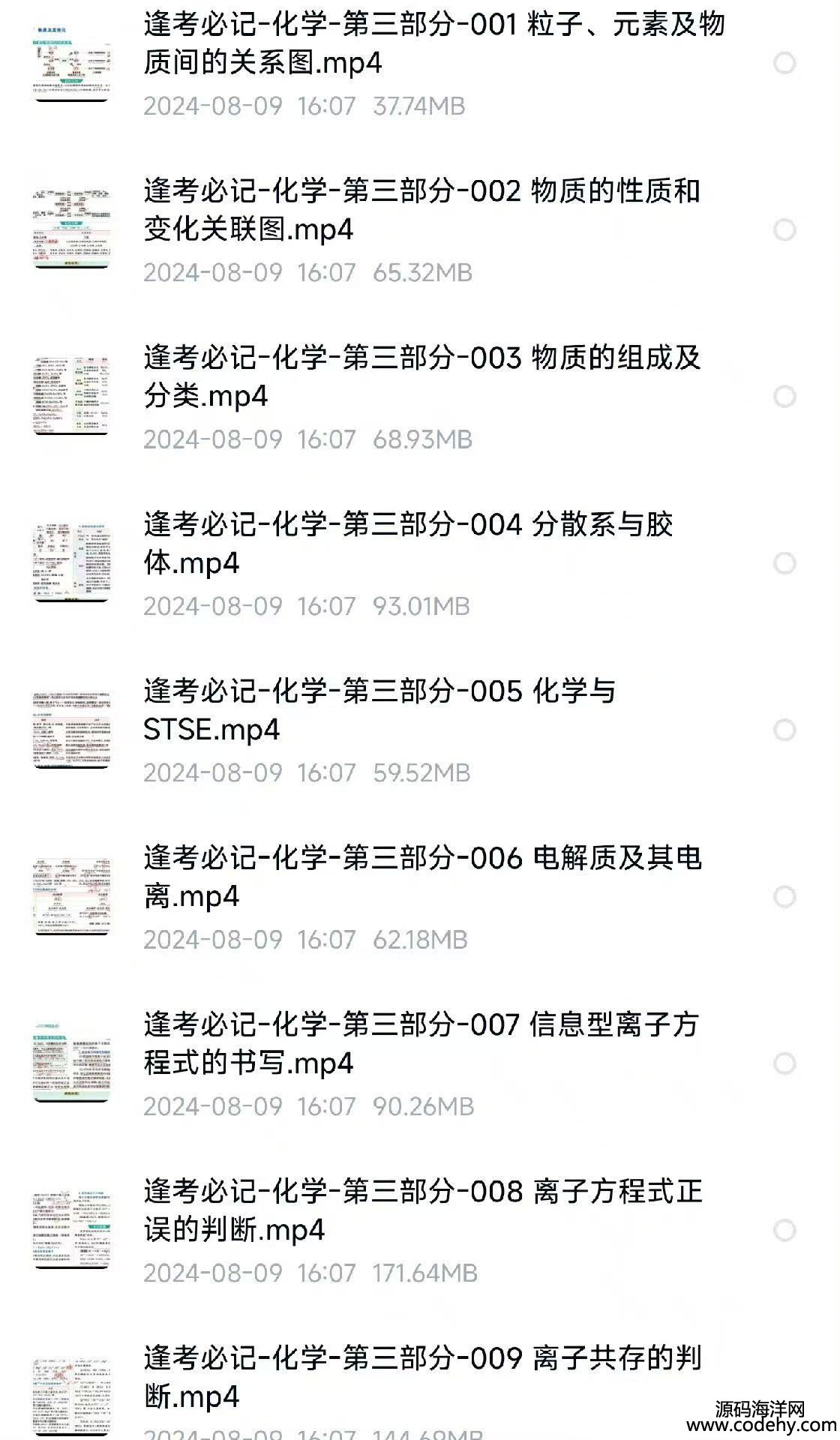Open the 001 粒子、元素及物质间的关系图 video
The image size is (840, 1440).
(x=433, y=43)
